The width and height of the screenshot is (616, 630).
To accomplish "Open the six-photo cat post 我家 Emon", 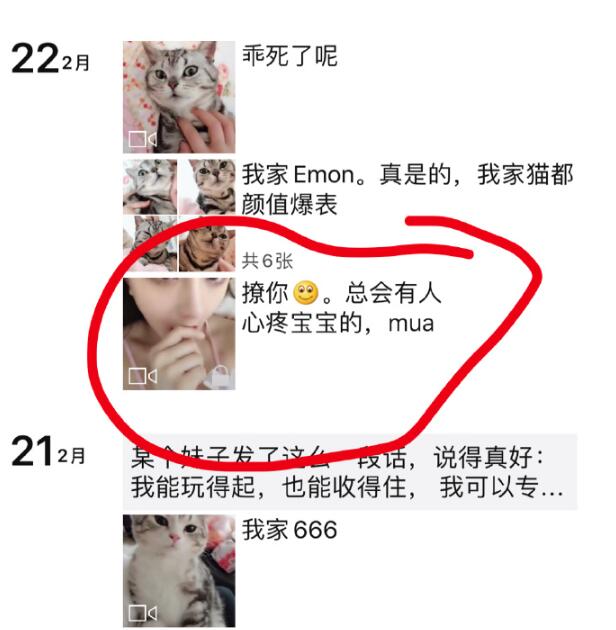I will tap(178, 215).
